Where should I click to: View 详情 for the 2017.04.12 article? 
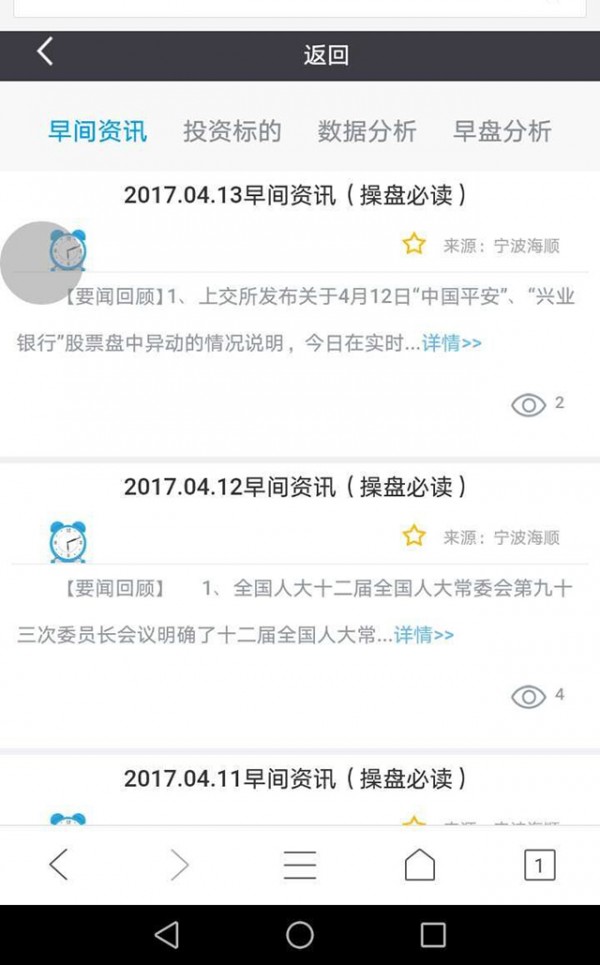[x=423, y=635]
